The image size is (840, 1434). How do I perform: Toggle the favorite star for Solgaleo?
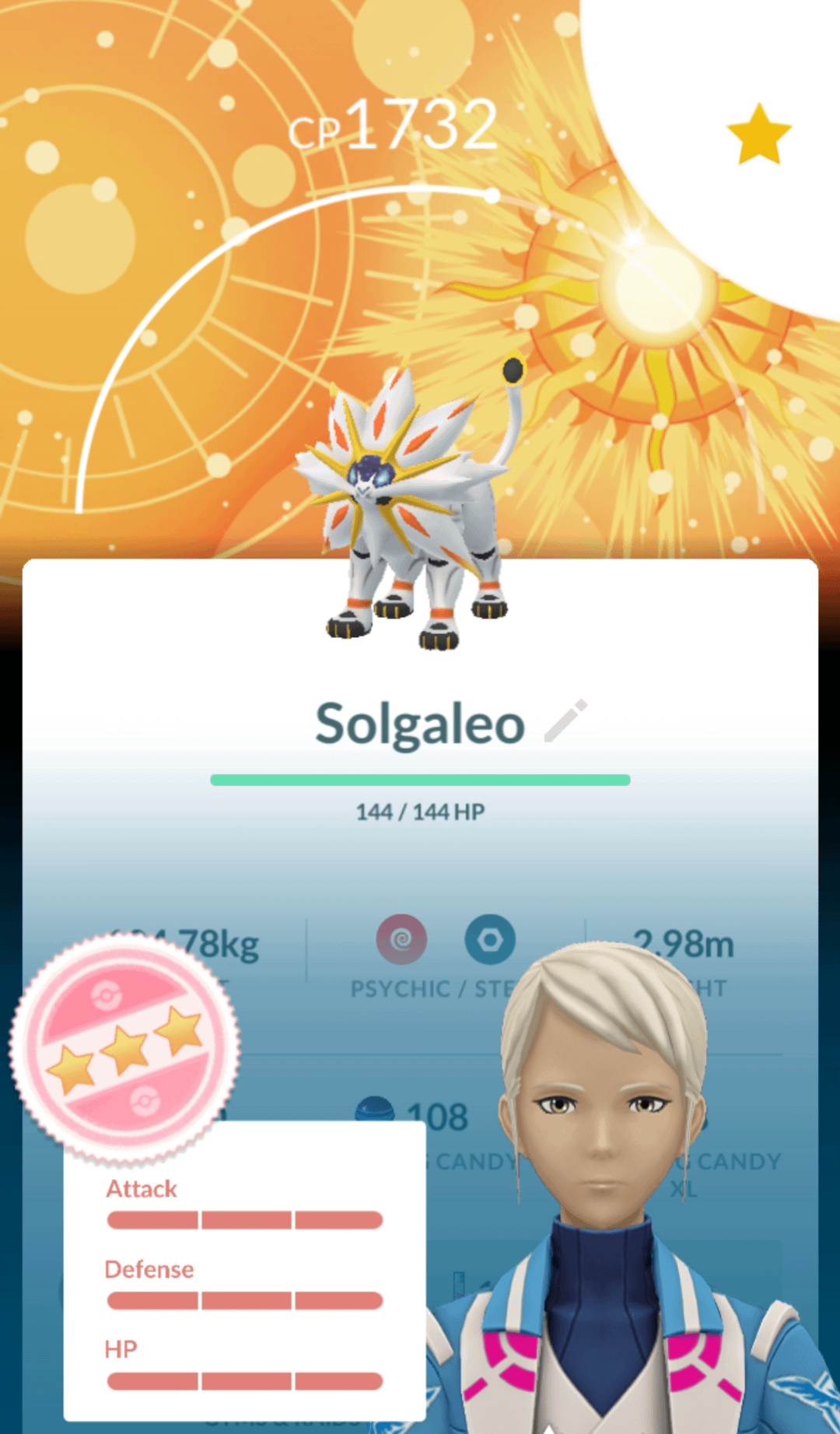[x=758, y=135]
